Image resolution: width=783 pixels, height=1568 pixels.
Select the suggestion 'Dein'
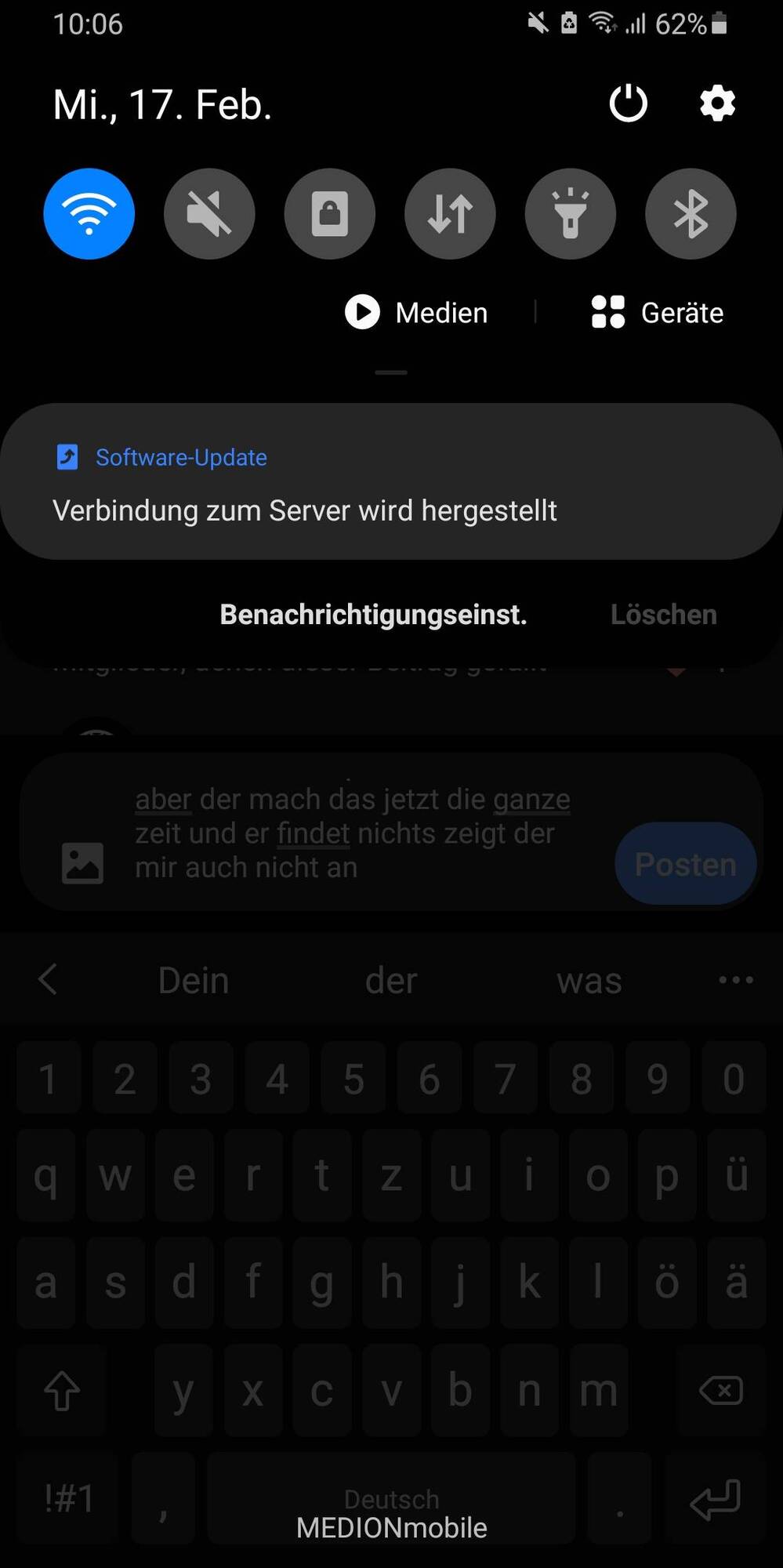tap(193, 980)
